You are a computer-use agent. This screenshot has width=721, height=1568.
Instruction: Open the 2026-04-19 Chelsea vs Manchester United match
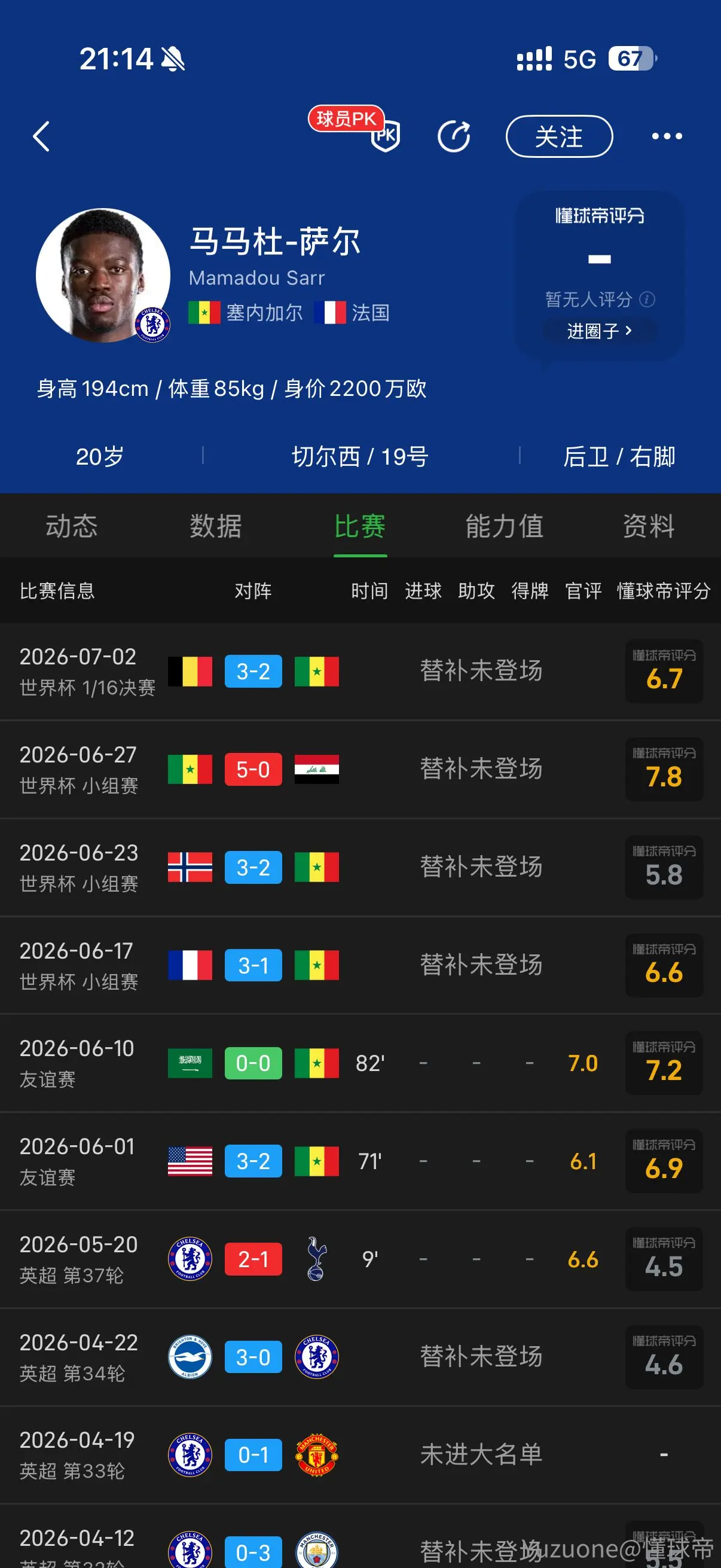point(360,1456)
